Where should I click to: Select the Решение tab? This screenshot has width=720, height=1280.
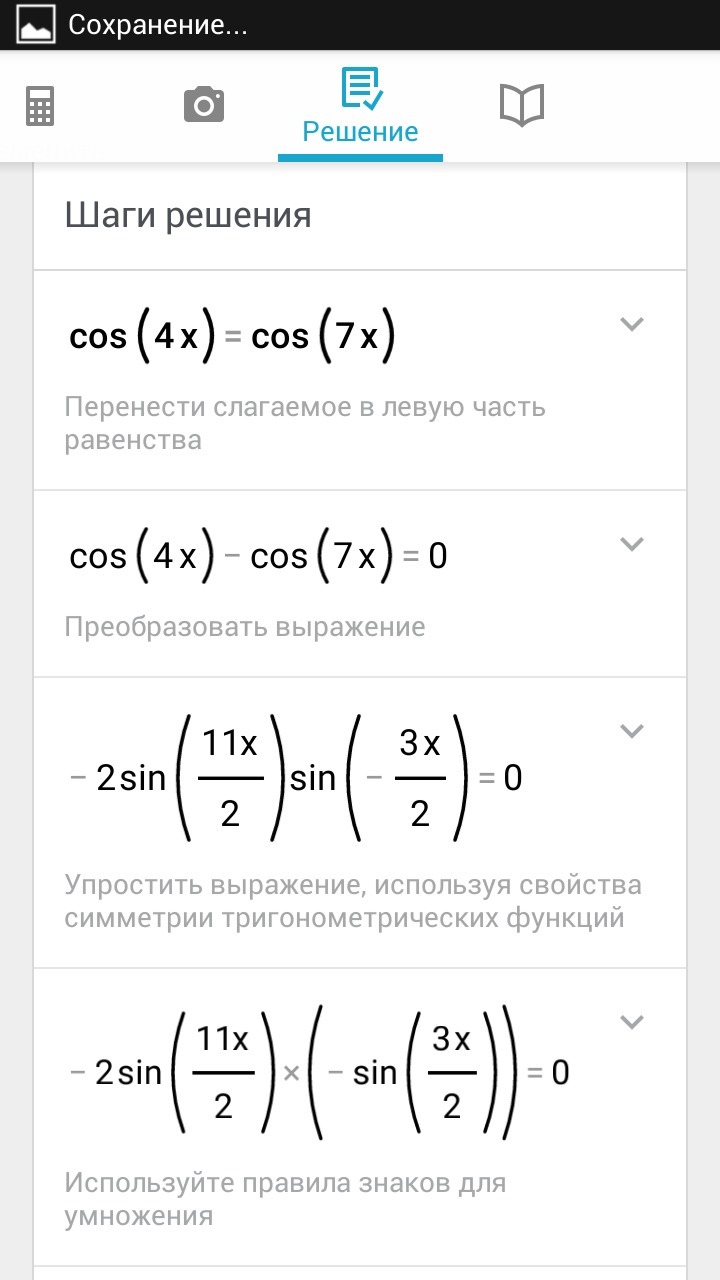[x=360, y=108]
